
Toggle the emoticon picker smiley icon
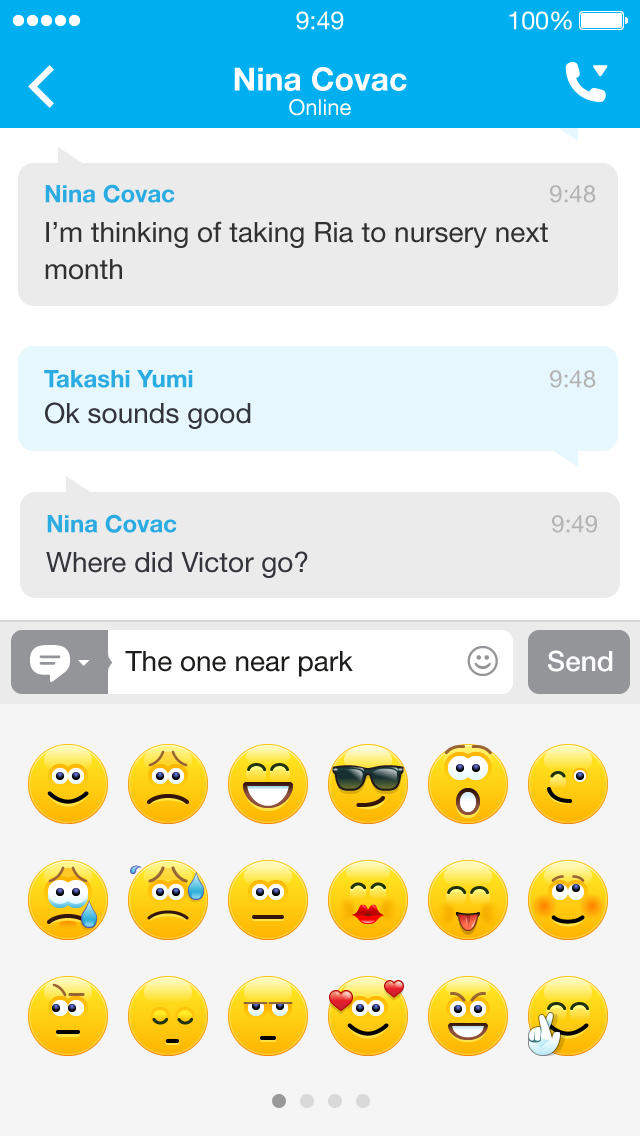482,661
